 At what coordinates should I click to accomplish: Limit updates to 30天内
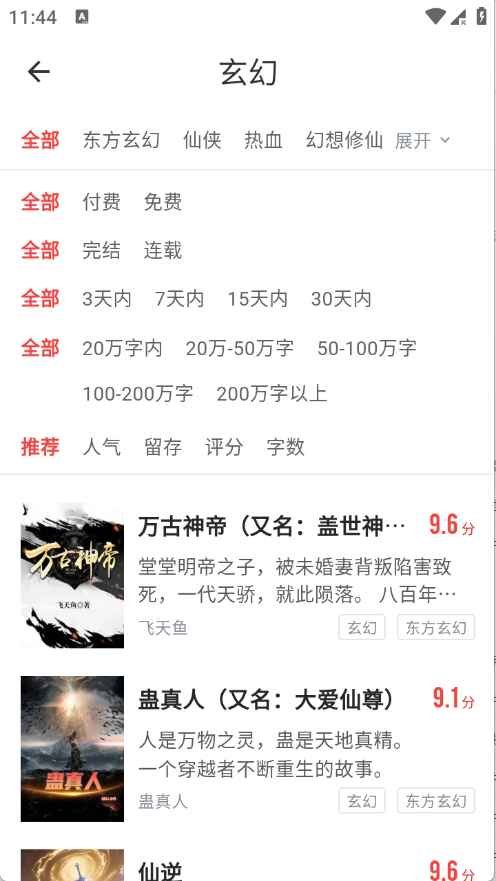point(342,299)
